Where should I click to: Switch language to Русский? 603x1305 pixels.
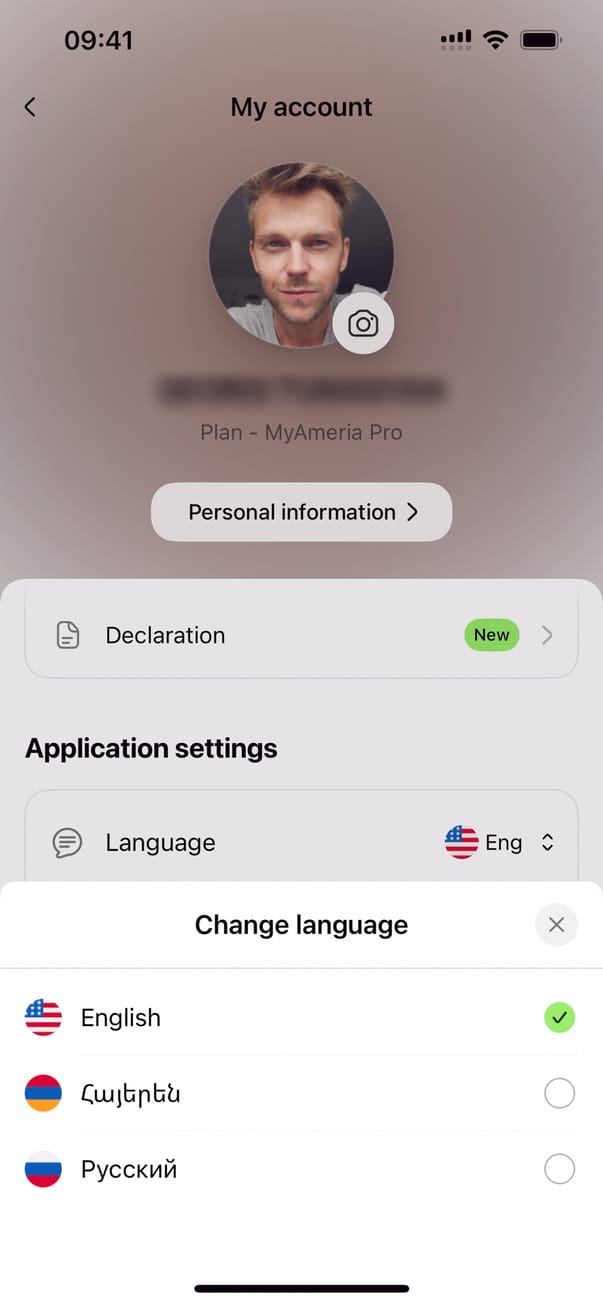coord(300,1169)
